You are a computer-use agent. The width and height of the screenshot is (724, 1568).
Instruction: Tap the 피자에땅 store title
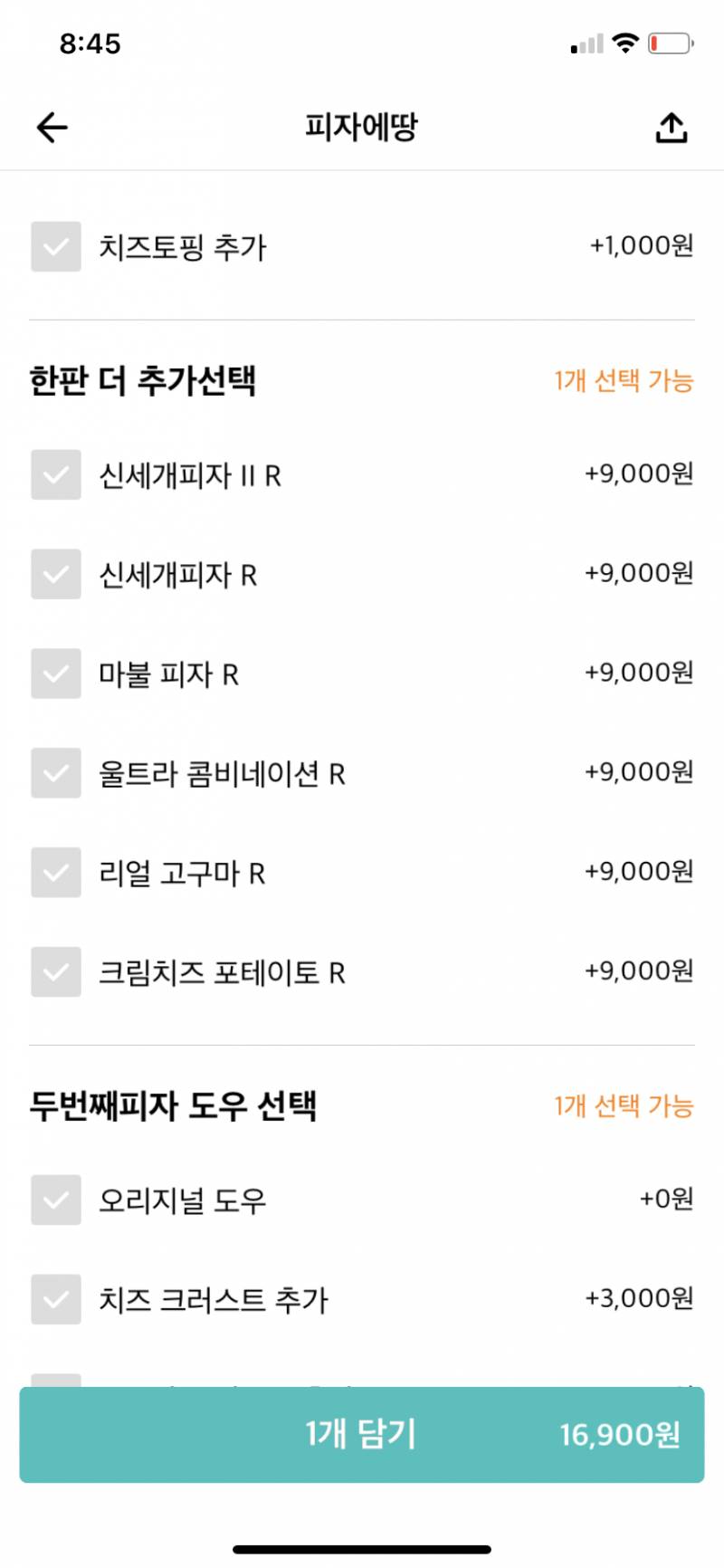pyautogui.click(x=362, y=127)
